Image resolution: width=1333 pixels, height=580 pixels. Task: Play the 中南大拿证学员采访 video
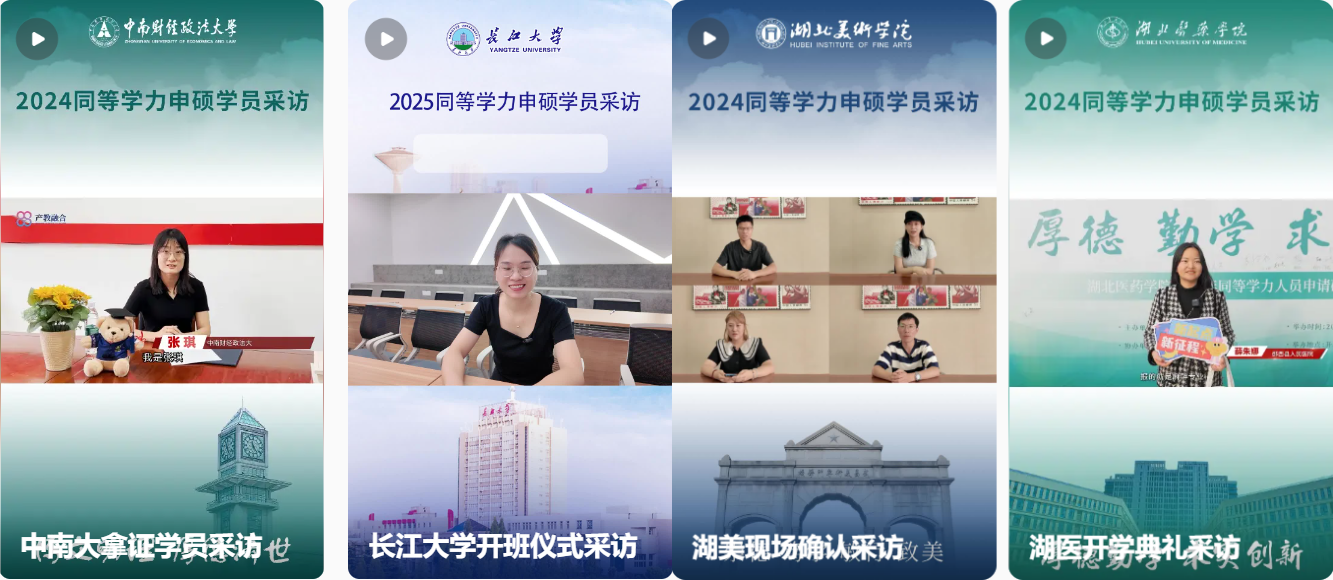point(37,39)
